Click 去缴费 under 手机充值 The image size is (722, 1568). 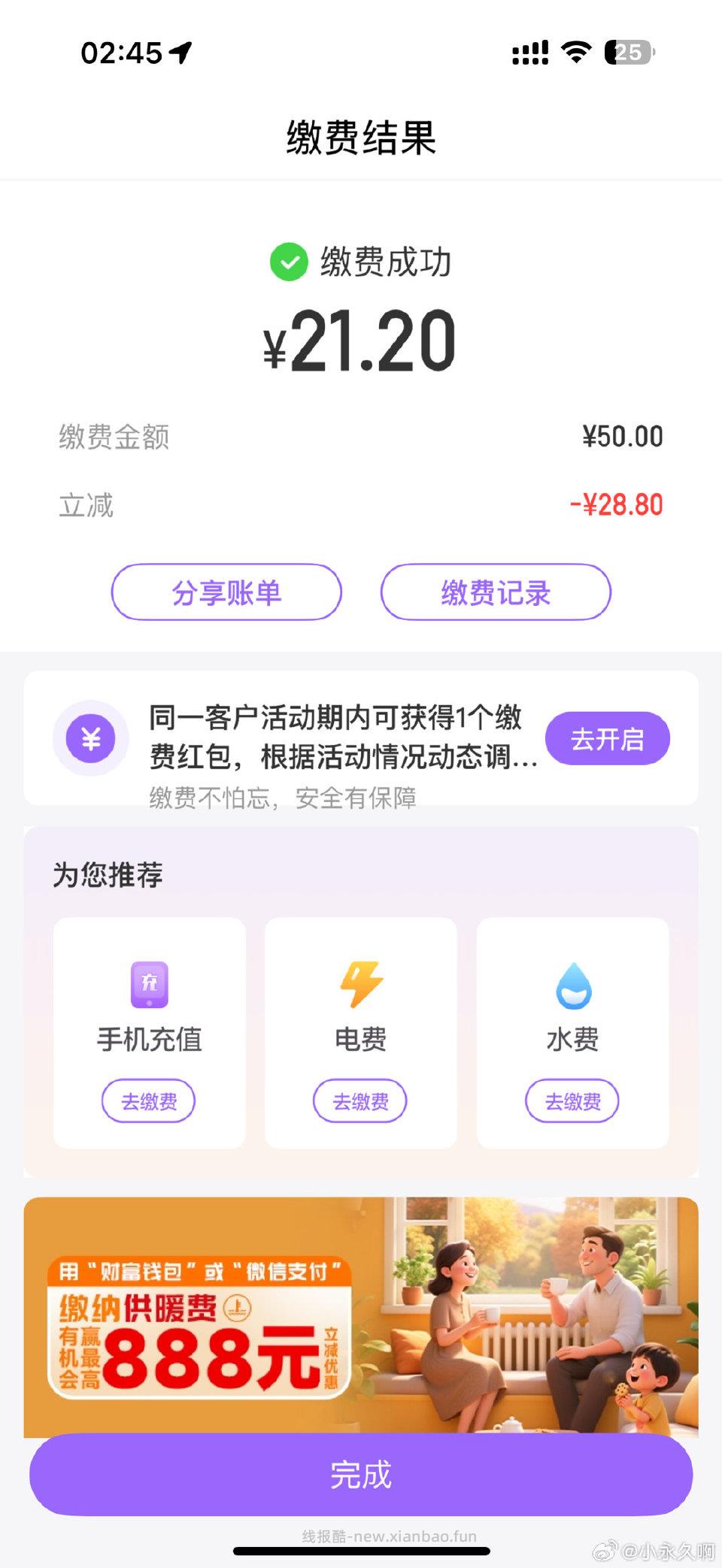149,1100
